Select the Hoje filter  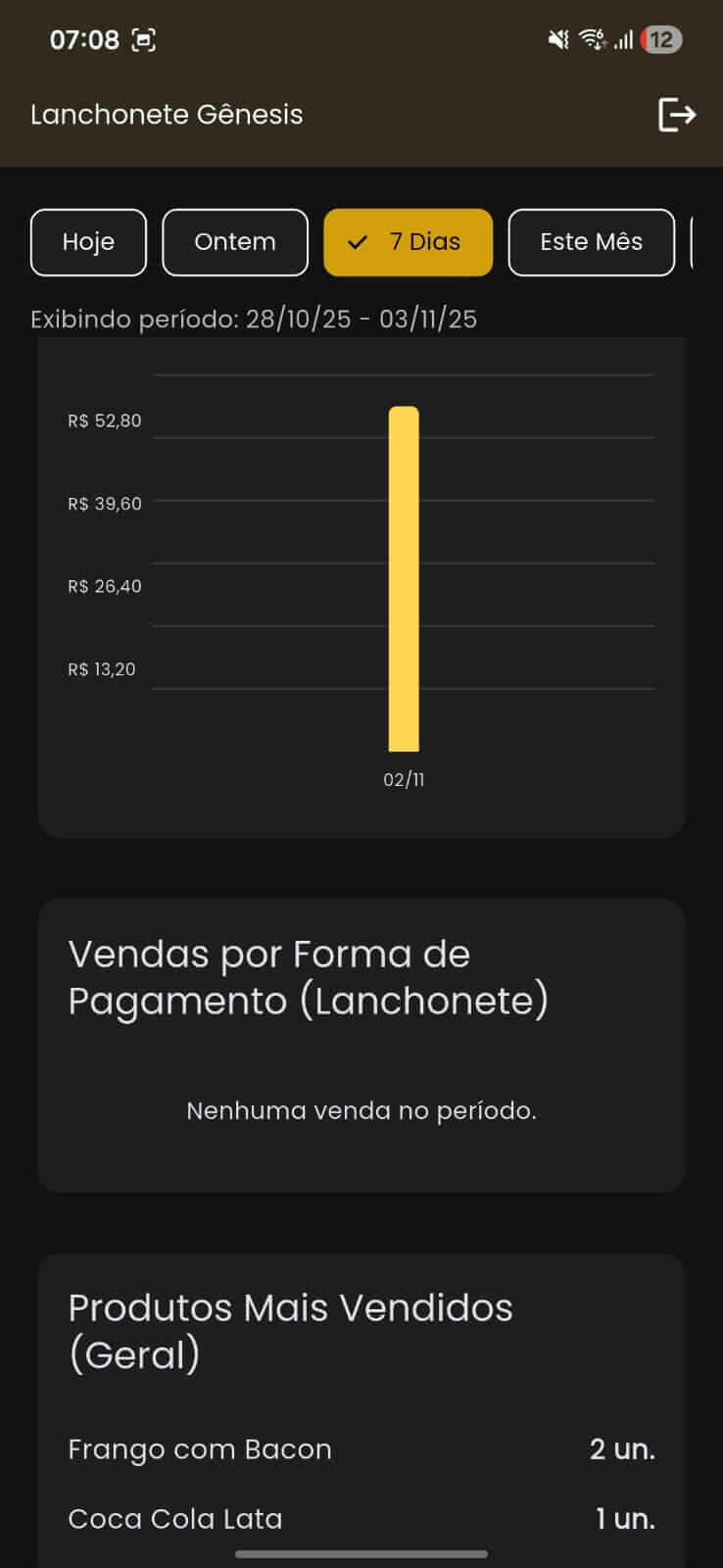click(x=88, y=242)
